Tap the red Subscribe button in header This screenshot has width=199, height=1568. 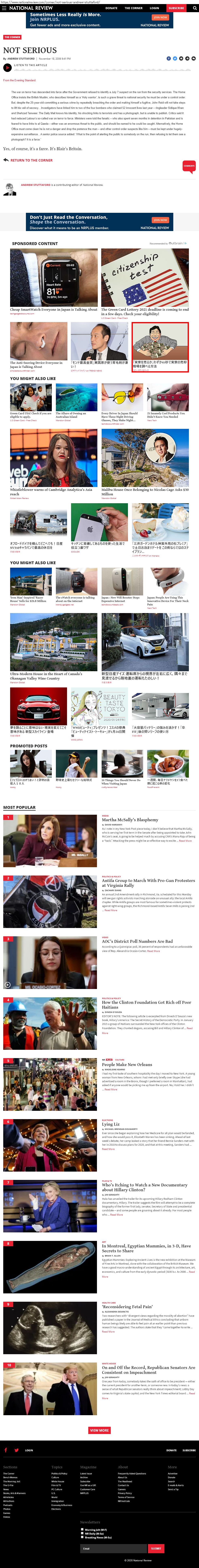pos(176,8)
